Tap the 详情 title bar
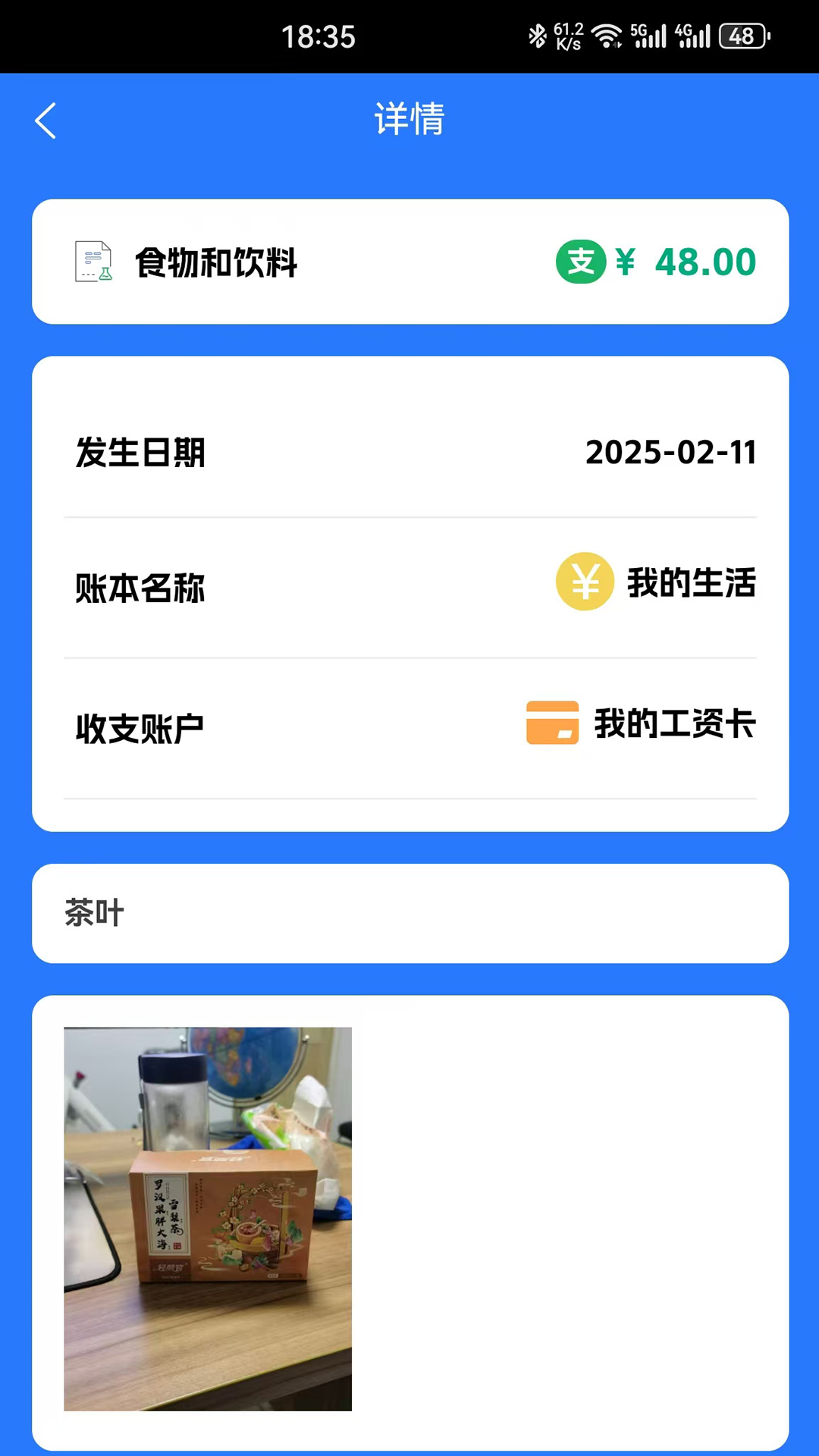Image resolution: width=819 pixels, height=1456 pixels. click(409, 119)
